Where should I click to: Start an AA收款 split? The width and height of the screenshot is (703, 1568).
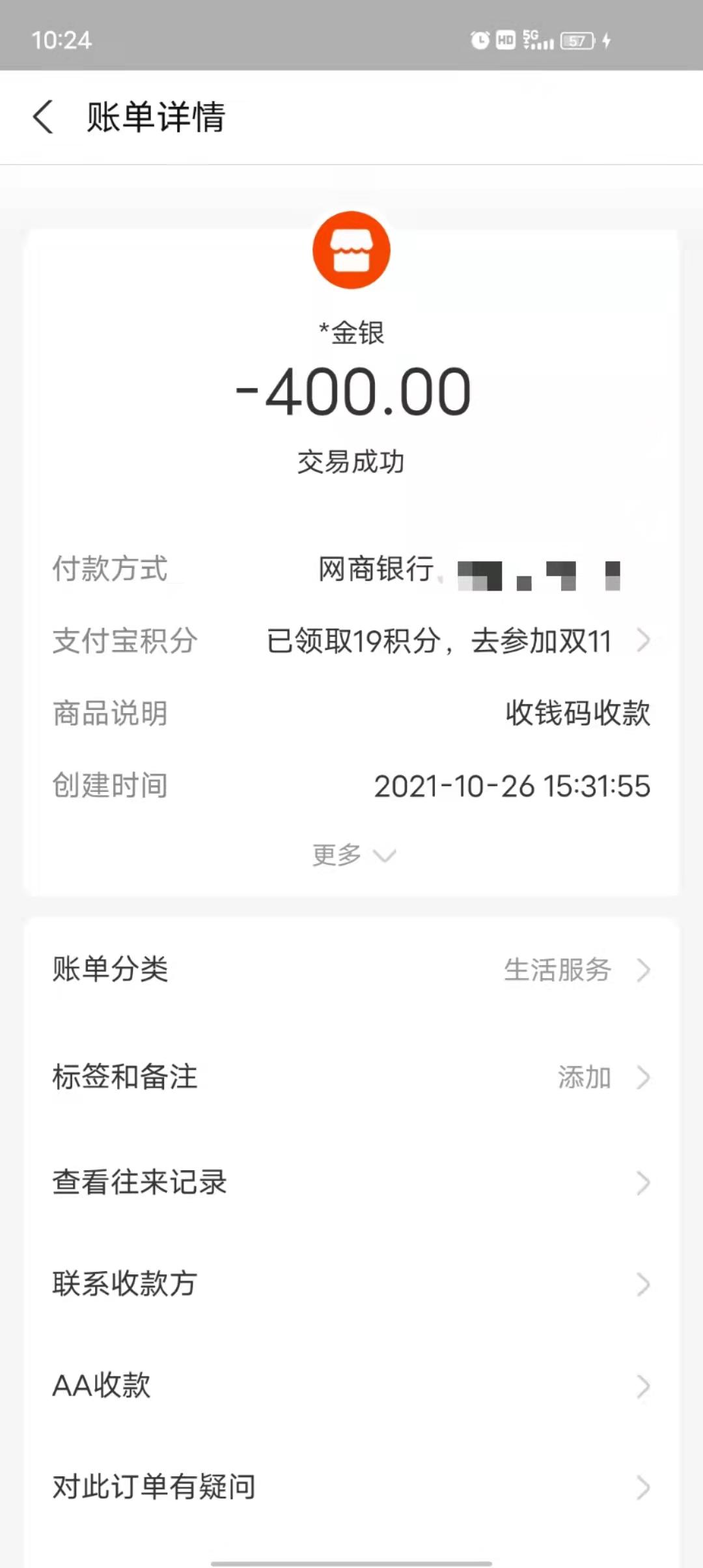pos(351,1386)
